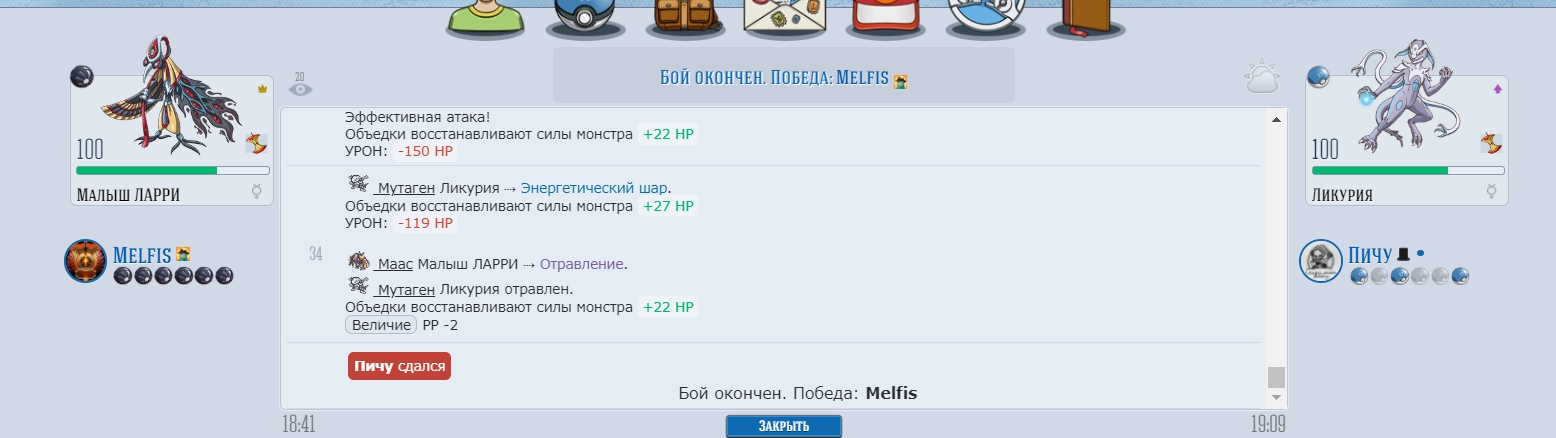Tap the Энергетический шар move link

click(594, 188)
